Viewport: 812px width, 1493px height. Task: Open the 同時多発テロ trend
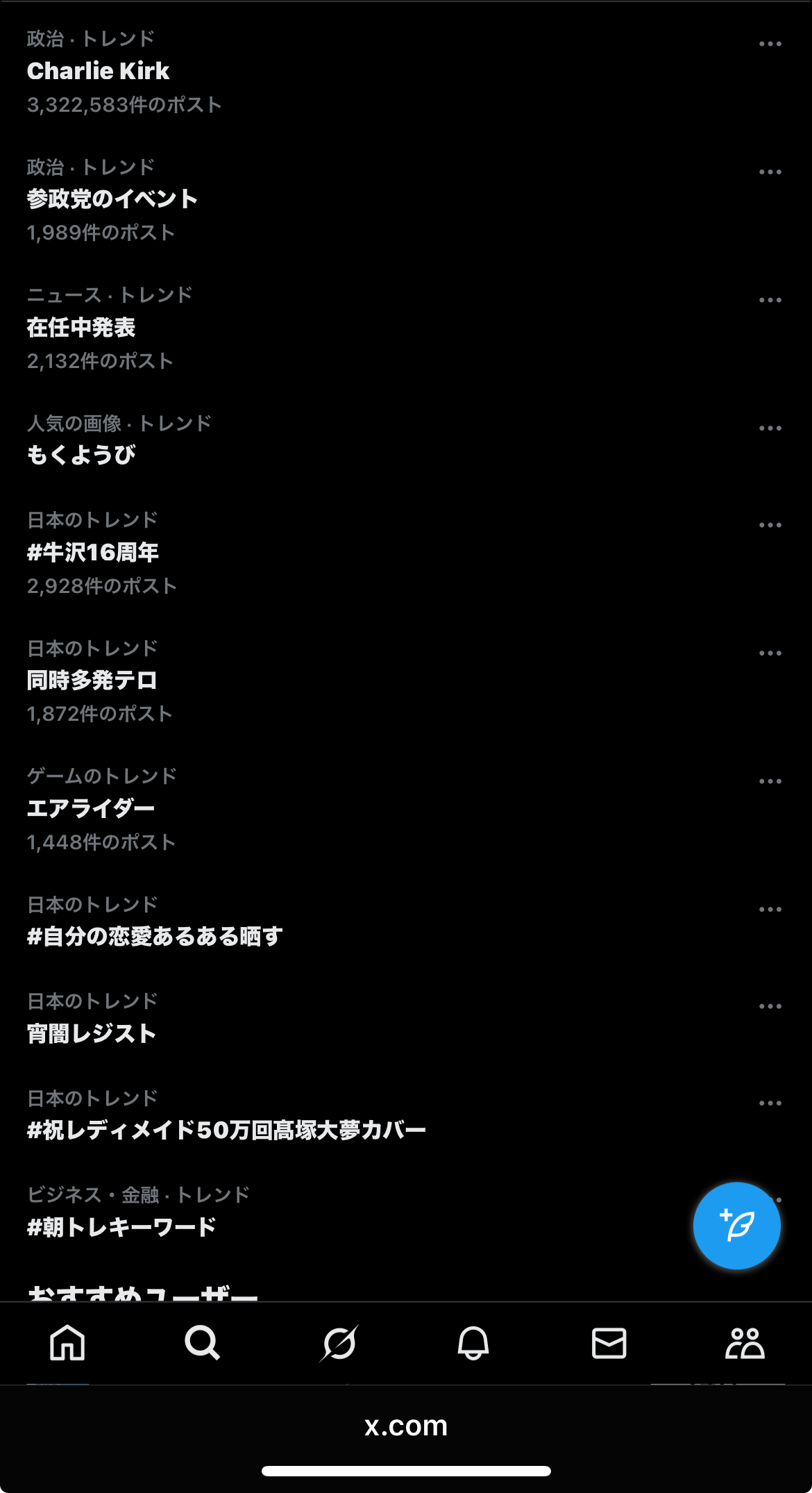[92, 681]
